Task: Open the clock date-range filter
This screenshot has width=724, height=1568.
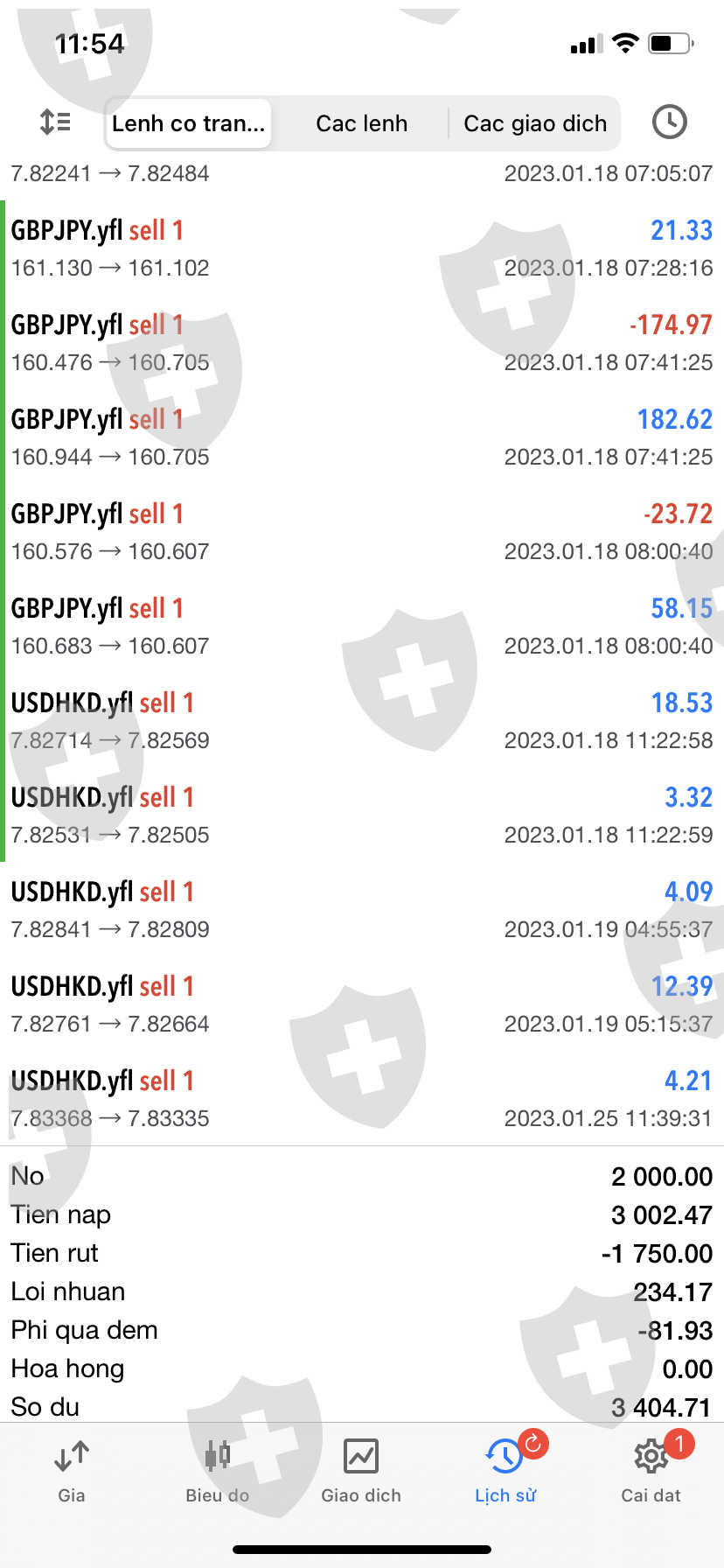Action: coord(669,122)
